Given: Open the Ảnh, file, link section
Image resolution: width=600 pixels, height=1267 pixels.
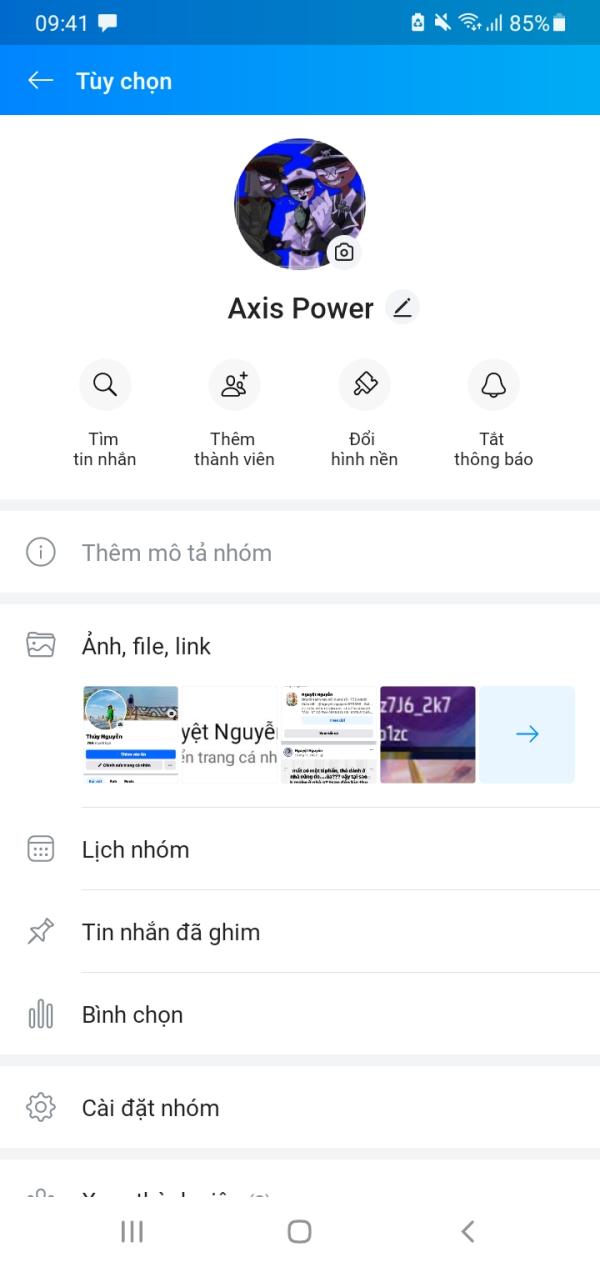Looking at the screenshot, I should (146, 646).
